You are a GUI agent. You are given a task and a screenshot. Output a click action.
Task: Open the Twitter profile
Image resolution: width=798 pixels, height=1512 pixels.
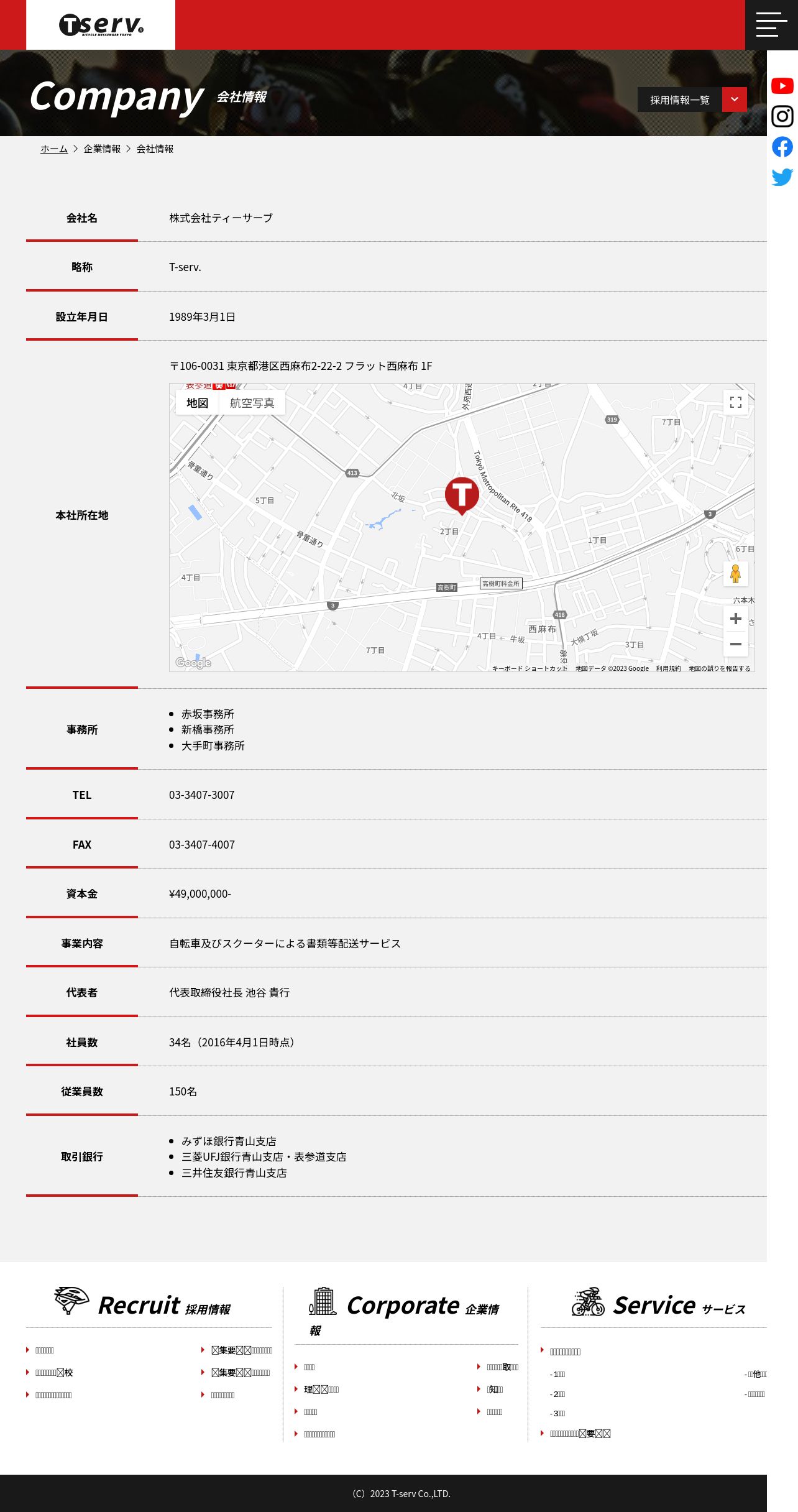tap(782, 177)
